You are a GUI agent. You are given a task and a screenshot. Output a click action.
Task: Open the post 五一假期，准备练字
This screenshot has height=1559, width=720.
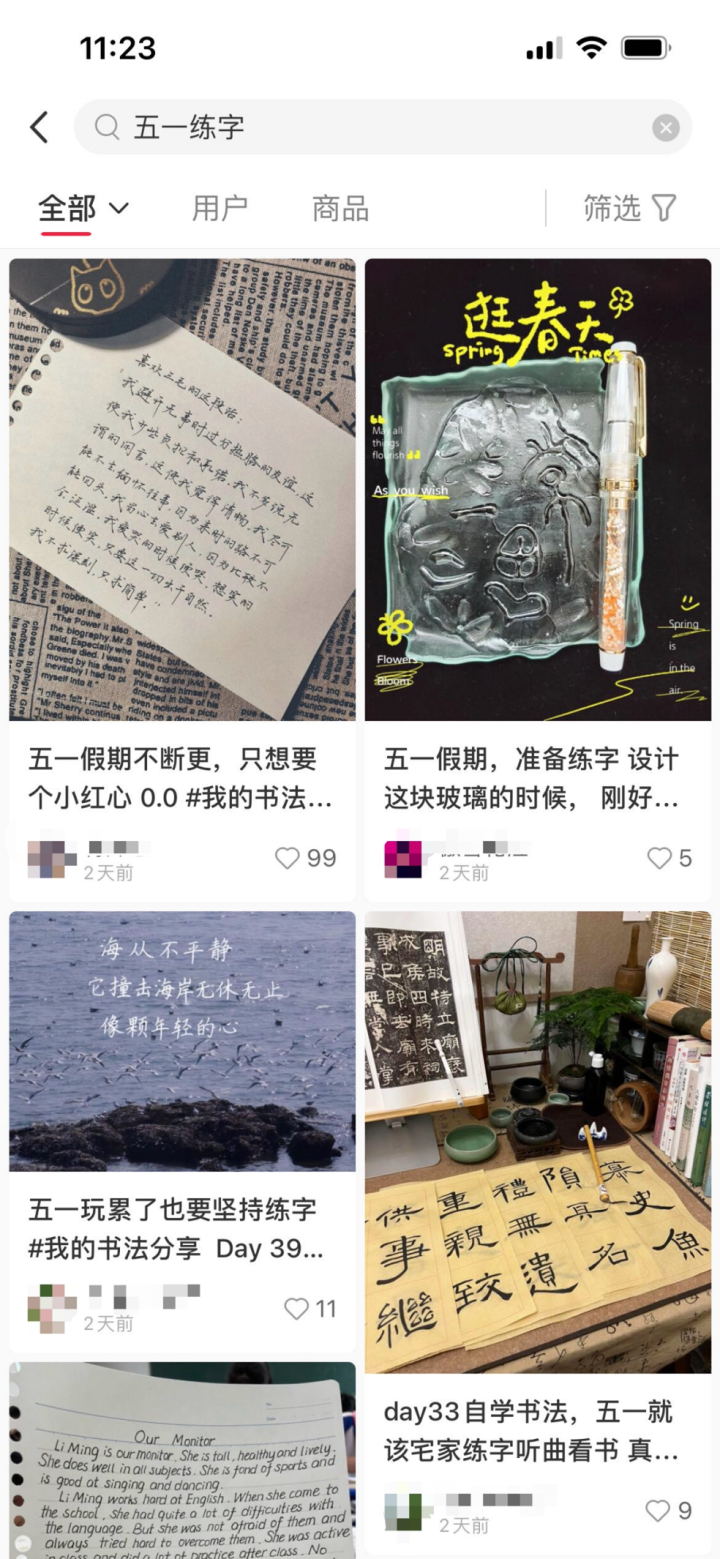coord(537,778)
